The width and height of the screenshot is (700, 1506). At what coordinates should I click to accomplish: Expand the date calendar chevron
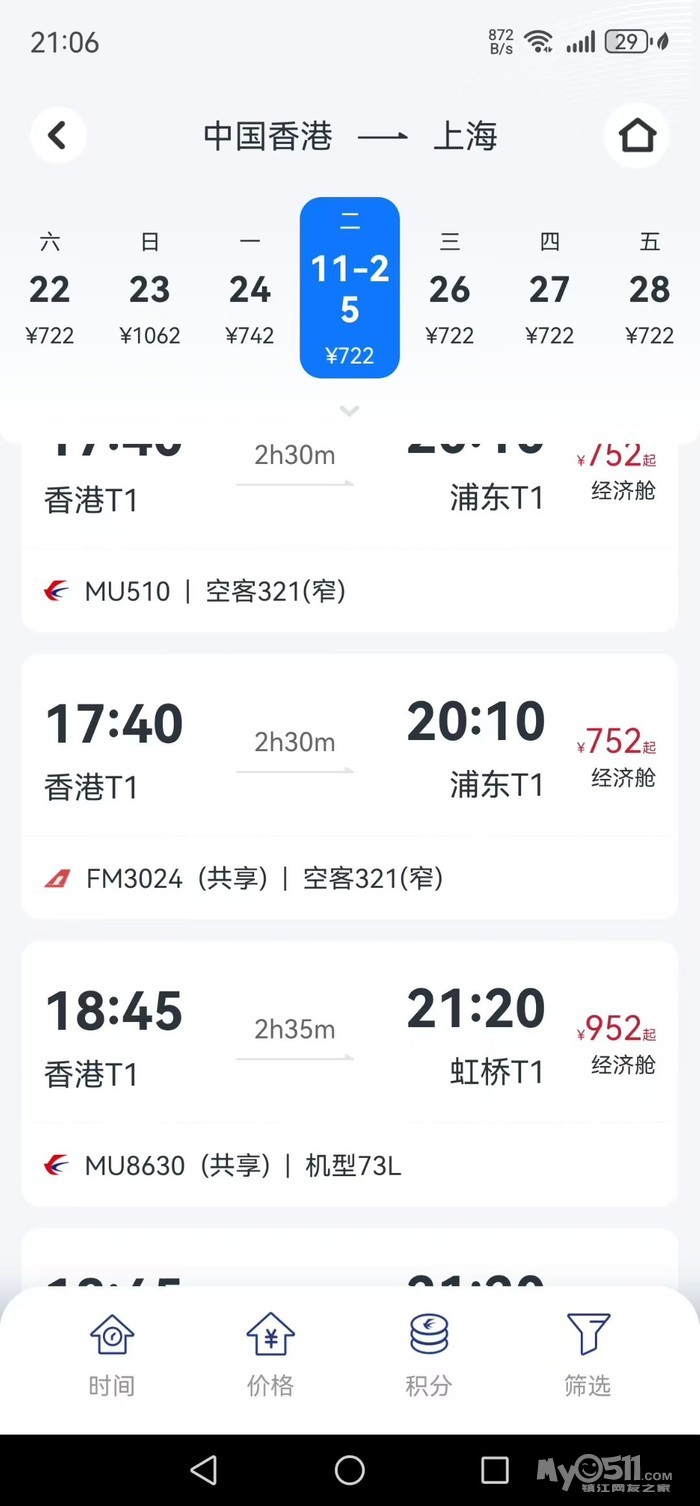tap(349, 411)
